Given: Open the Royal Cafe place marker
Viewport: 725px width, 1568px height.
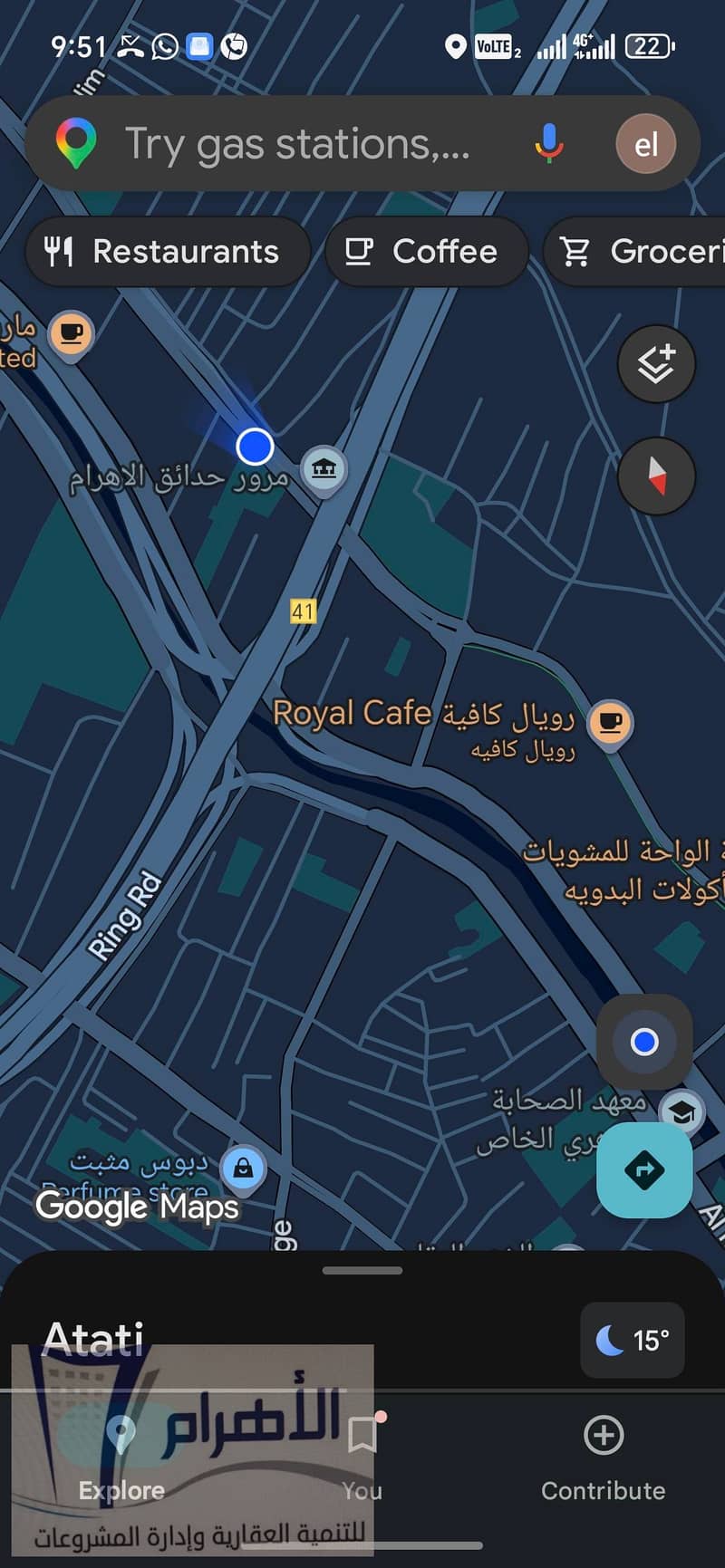Looking at the screenshot, I should pos(610,724).
